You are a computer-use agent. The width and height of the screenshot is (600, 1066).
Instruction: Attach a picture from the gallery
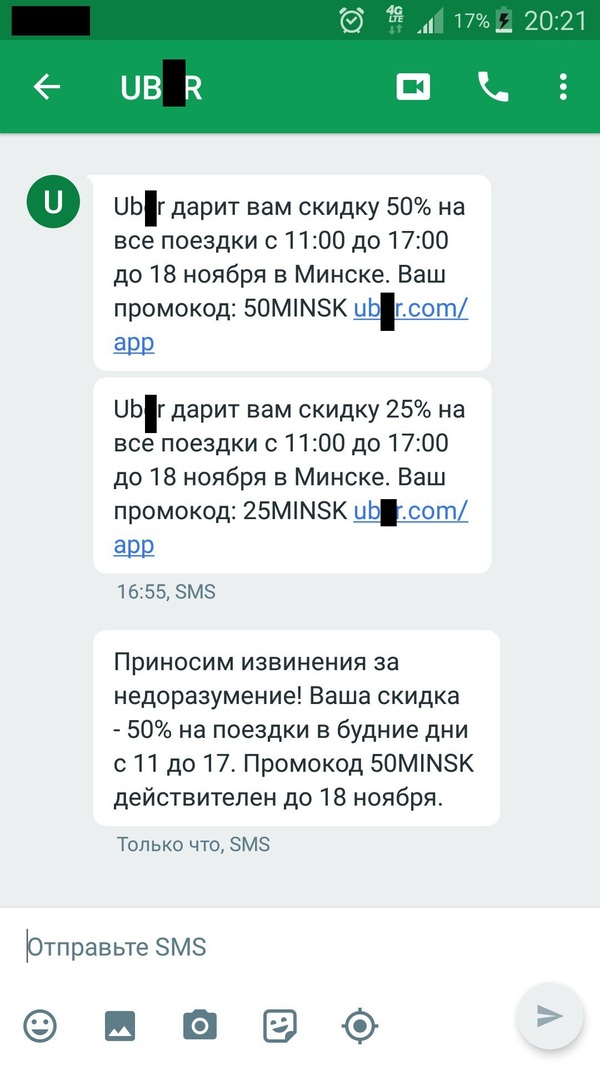pyautogui.click(x=120, y=1024)
